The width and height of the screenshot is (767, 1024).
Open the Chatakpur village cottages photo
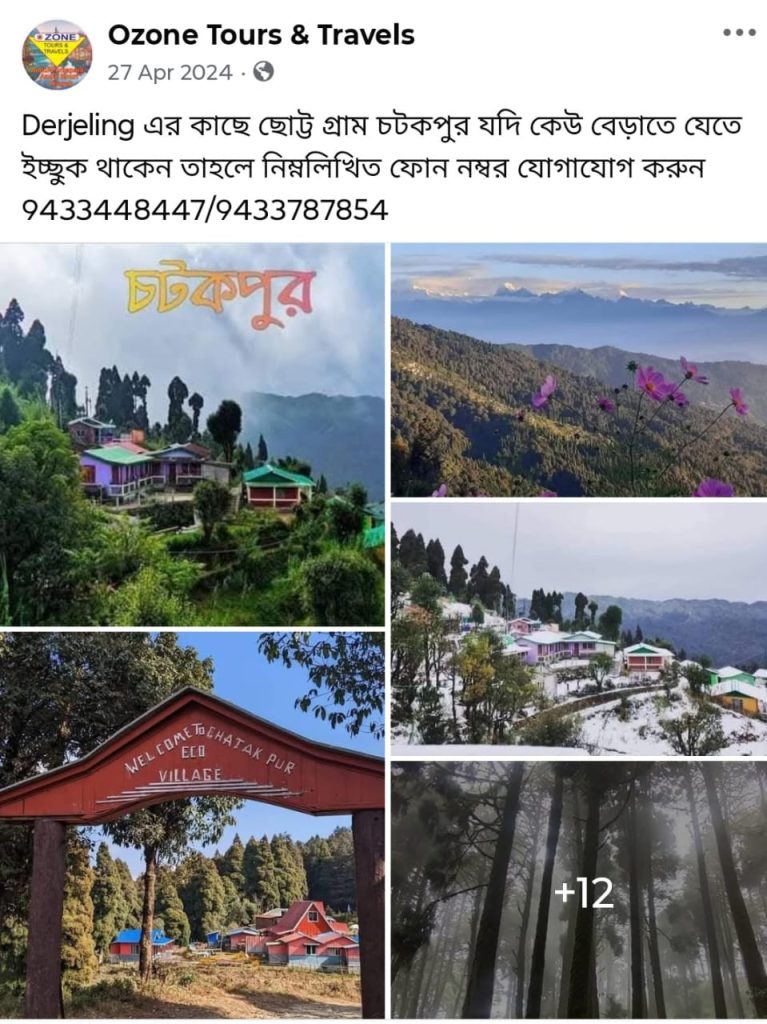click(x=192, y=434)
